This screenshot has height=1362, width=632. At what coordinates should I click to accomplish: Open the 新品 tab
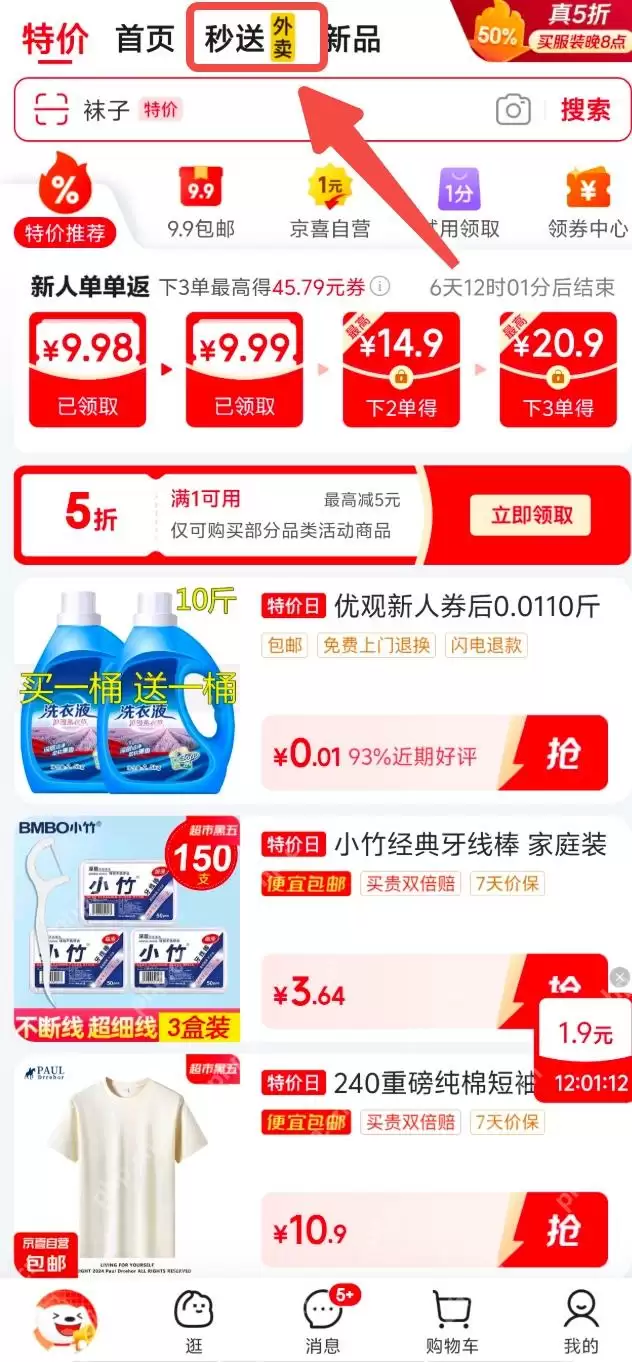[353, 39]
